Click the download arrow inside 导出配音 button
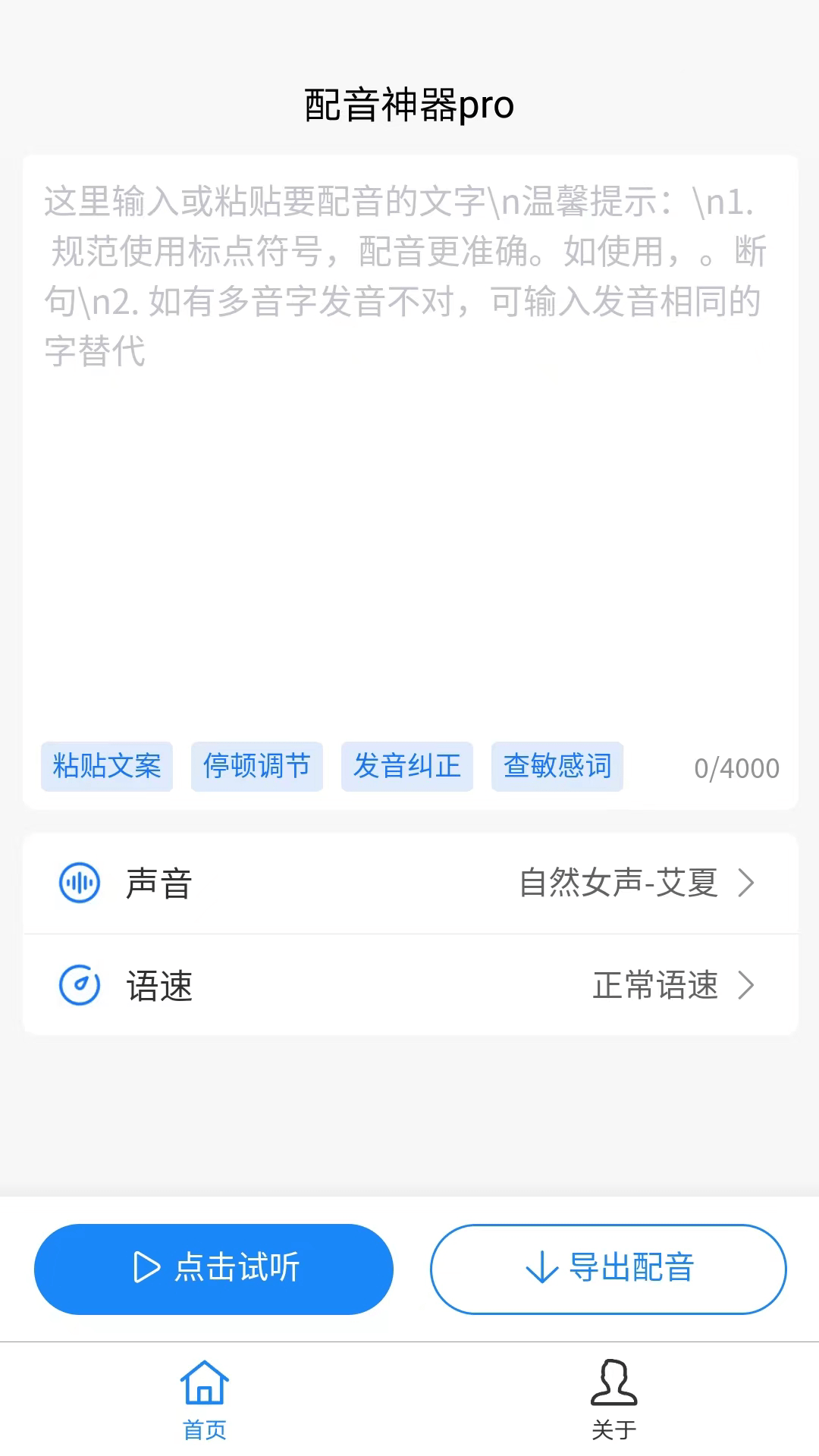Viewport: 819px width, 1456px height. [x=541, y=1268]
